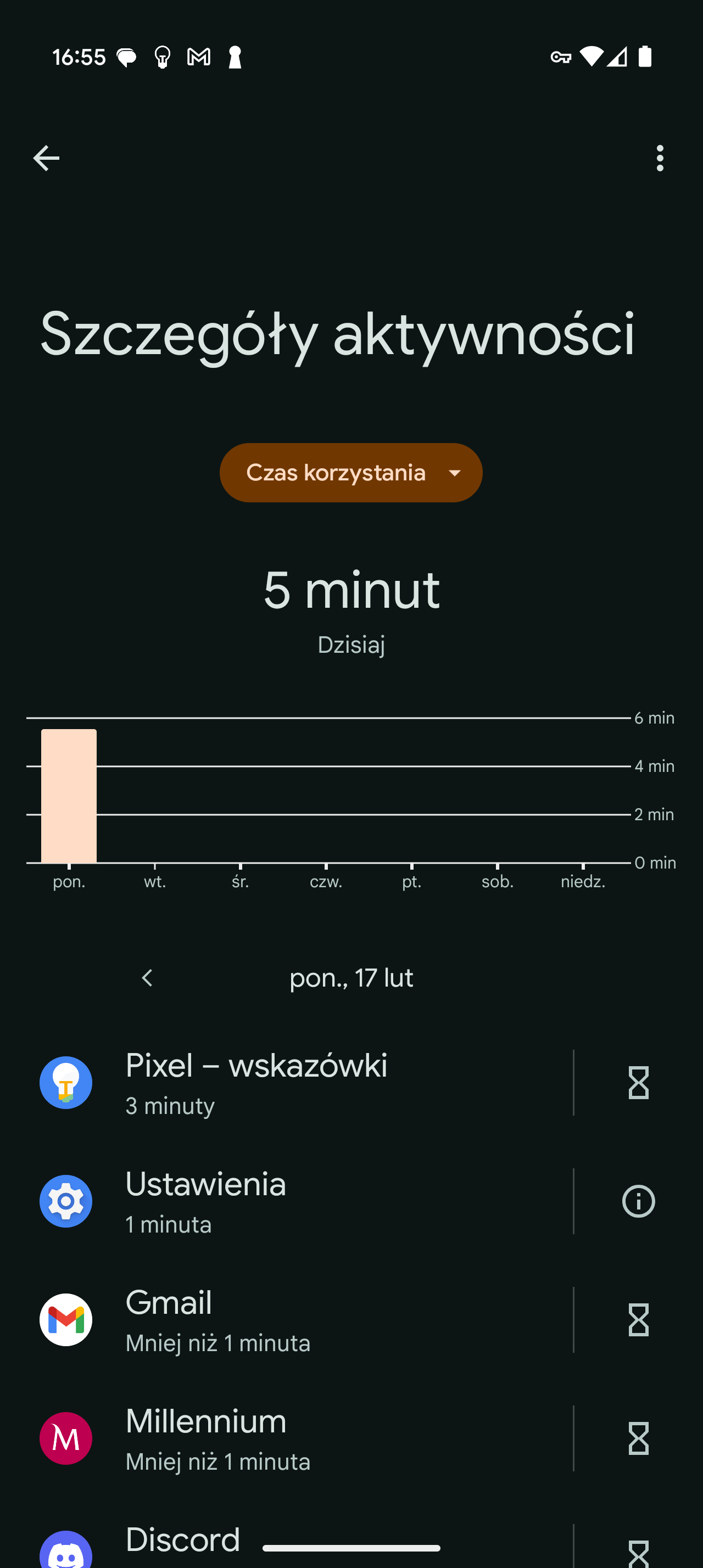Viewport: 703px width, 1568px height.
Task: Set app timer for Gmail
Action: [639, 1320]
